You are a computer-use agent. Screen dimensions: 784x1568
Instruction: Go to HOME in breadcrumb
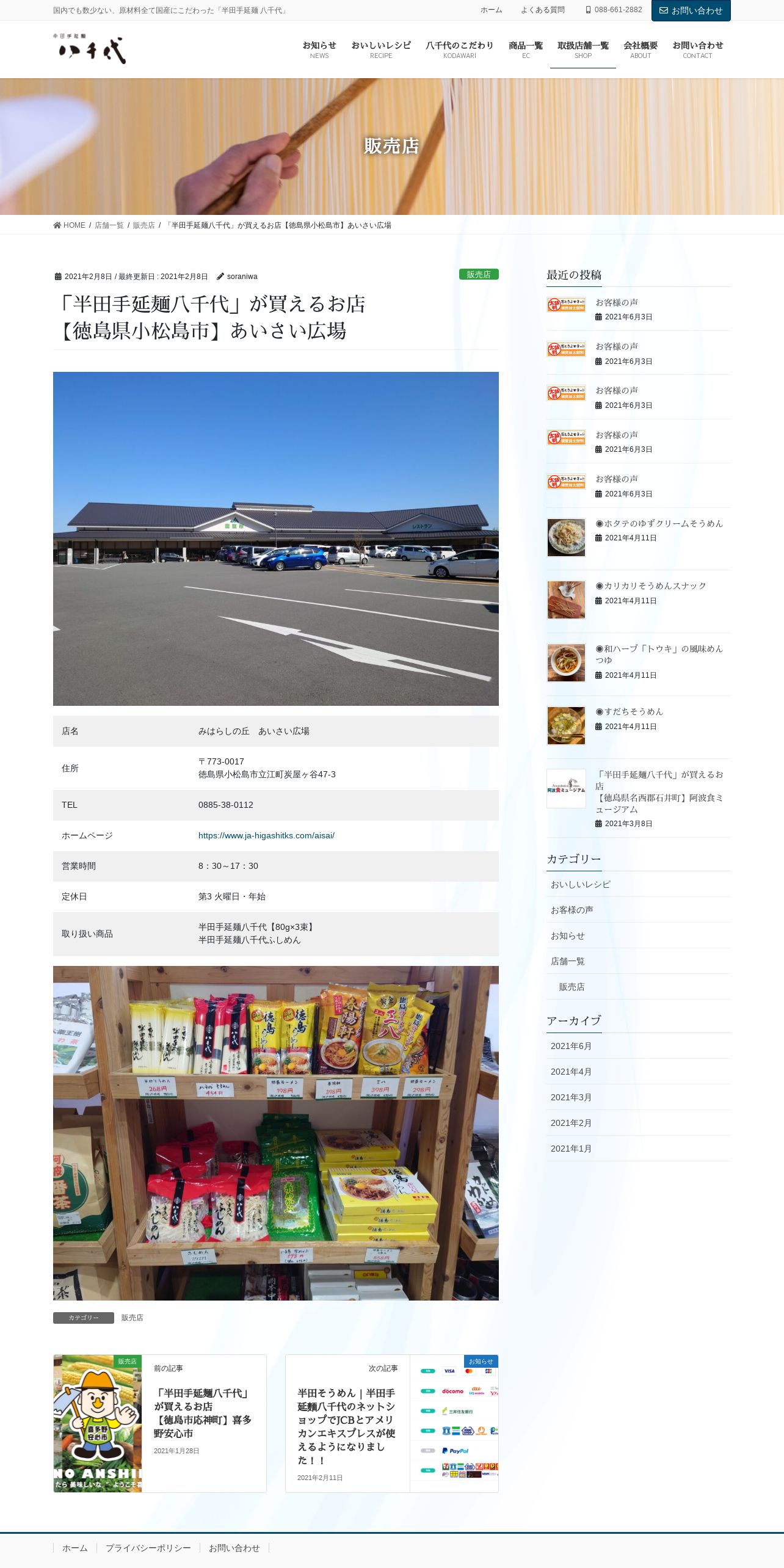point(70,225)
